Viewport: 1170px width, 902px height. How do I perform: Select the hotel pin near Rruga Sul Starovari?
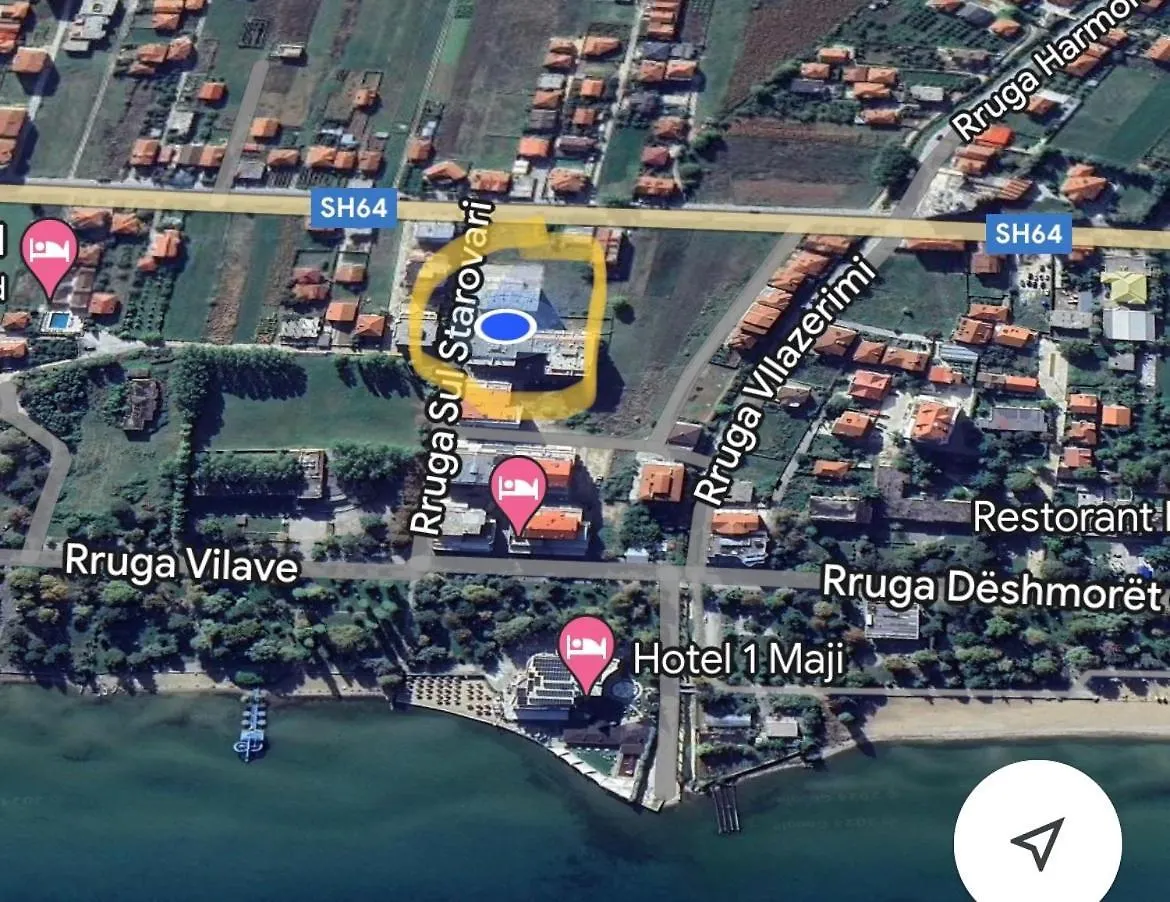[x=517, y=488]
